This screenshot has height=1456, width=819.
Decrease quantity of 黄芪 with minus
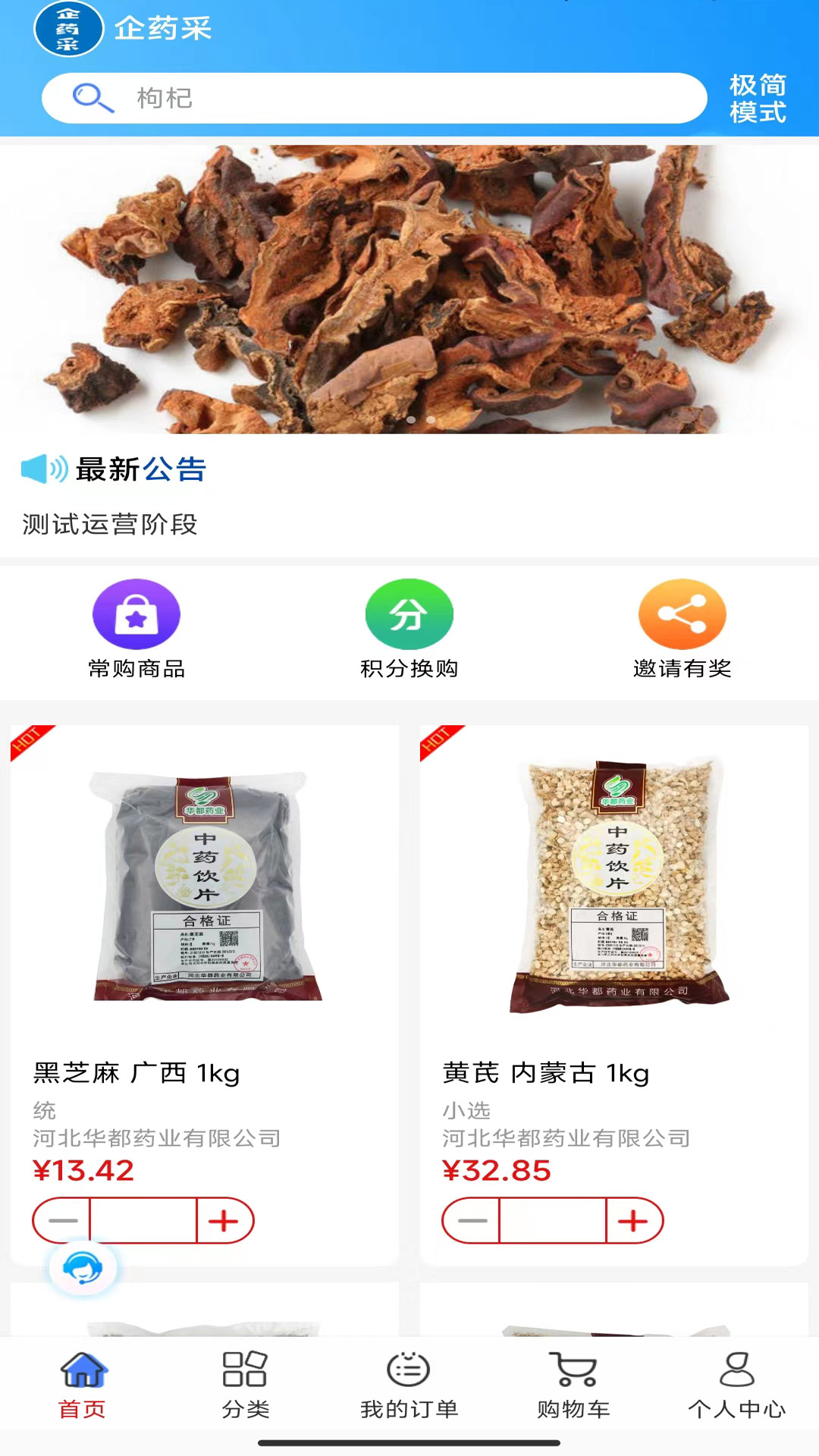coord(472,1221)
